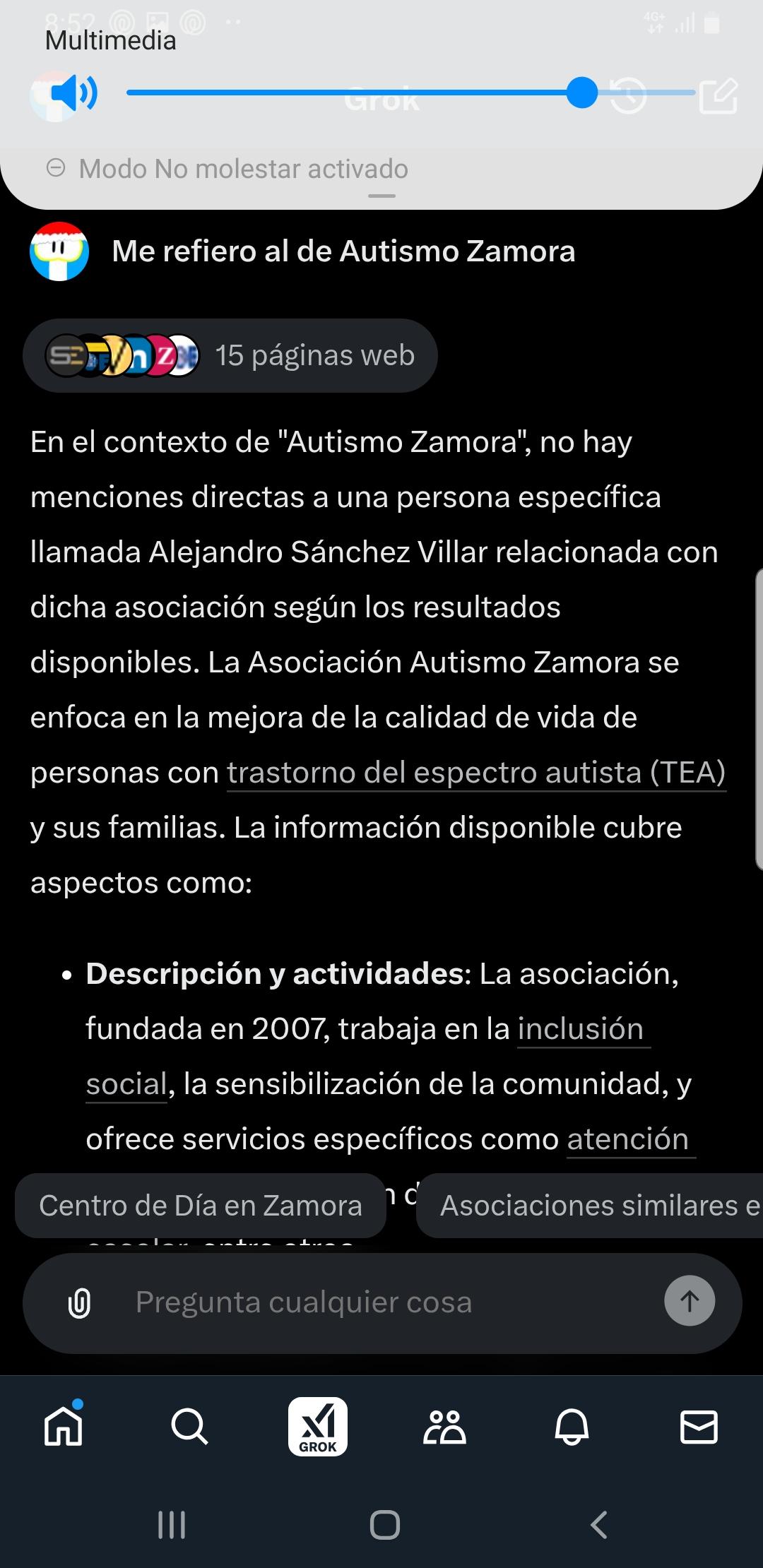Tap the Do Not Disturb notification
The height and width of the screenshot is (1568, 763).
pos(242,168)
